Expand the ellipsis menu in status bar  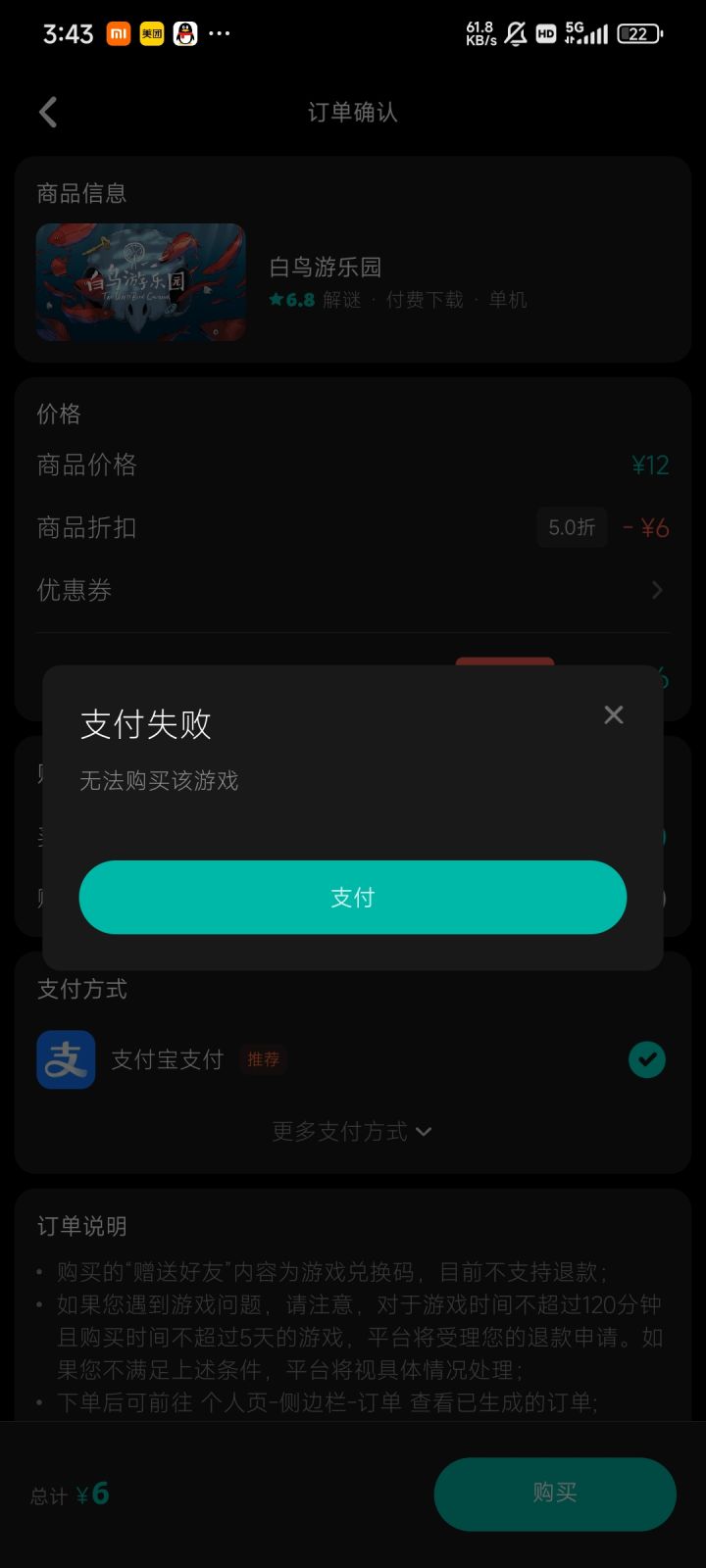click(220, 33)
